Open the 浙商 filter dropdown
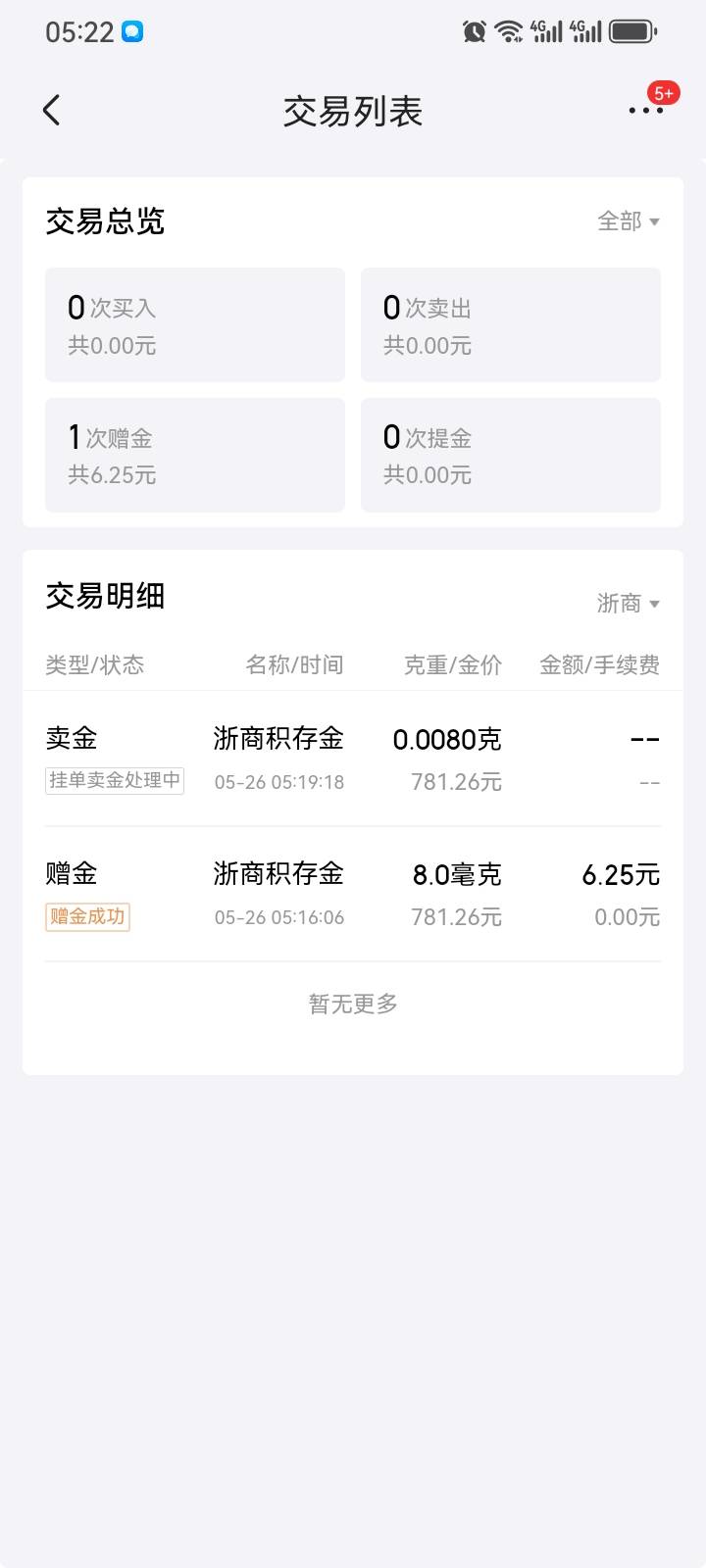Screen dimensions: 706x1568 629,603
